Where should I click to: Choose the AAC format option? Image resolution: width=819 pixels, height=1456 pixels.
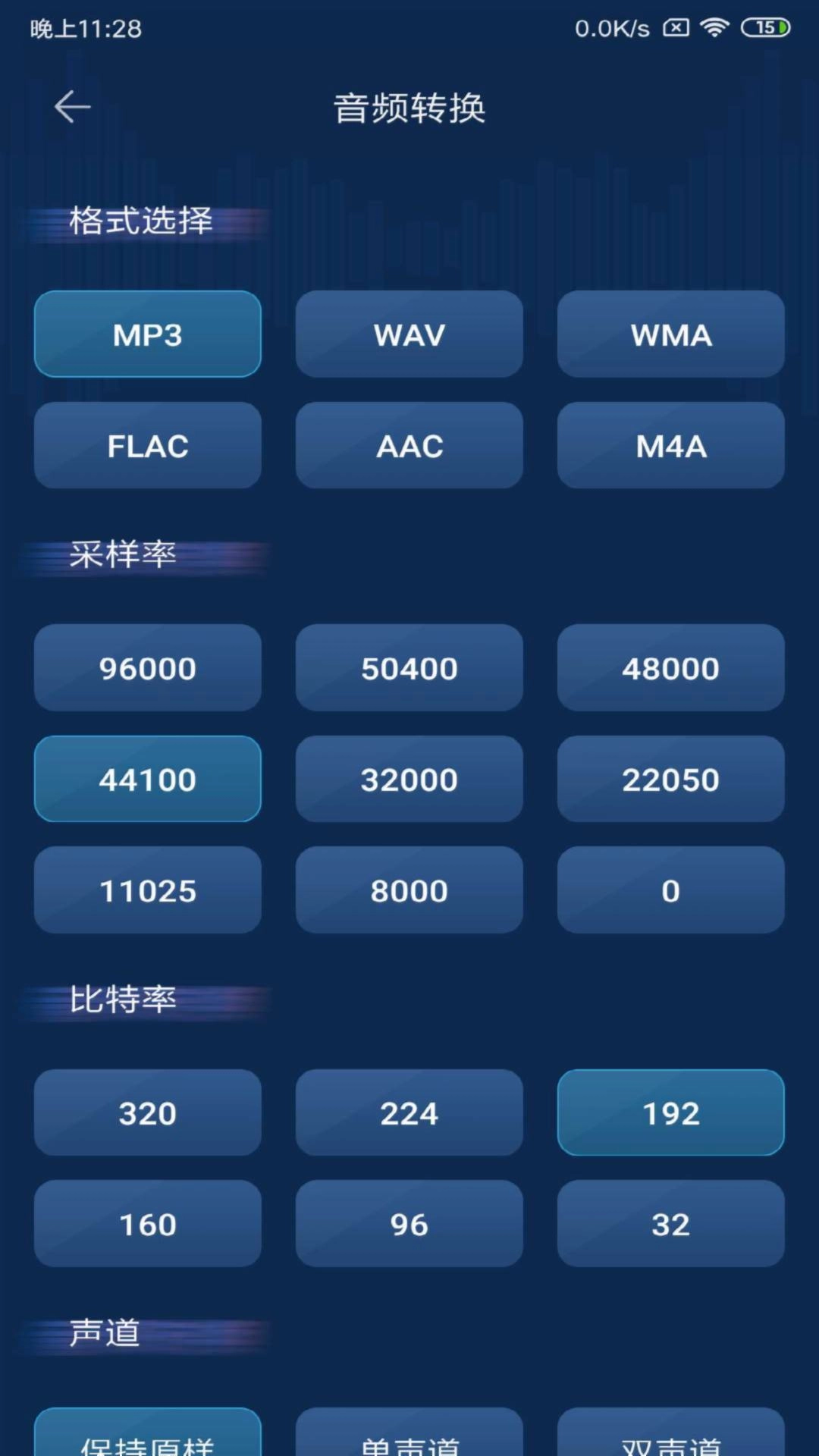[x=409, y=445]
